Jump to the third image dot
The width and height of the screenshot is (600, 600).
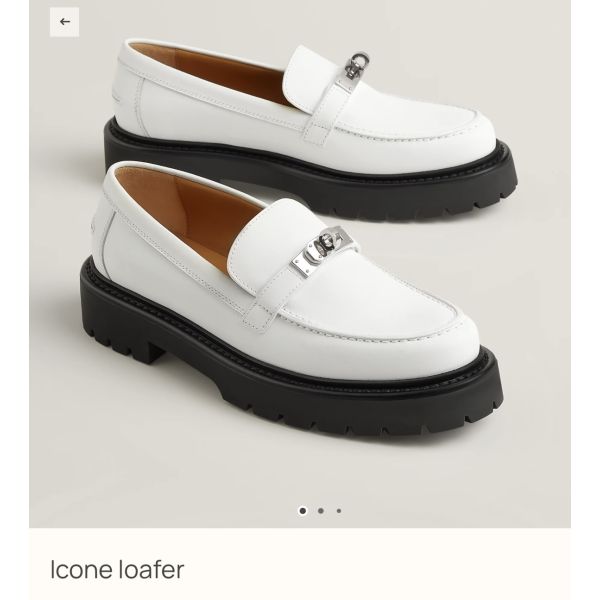[339, 510]
